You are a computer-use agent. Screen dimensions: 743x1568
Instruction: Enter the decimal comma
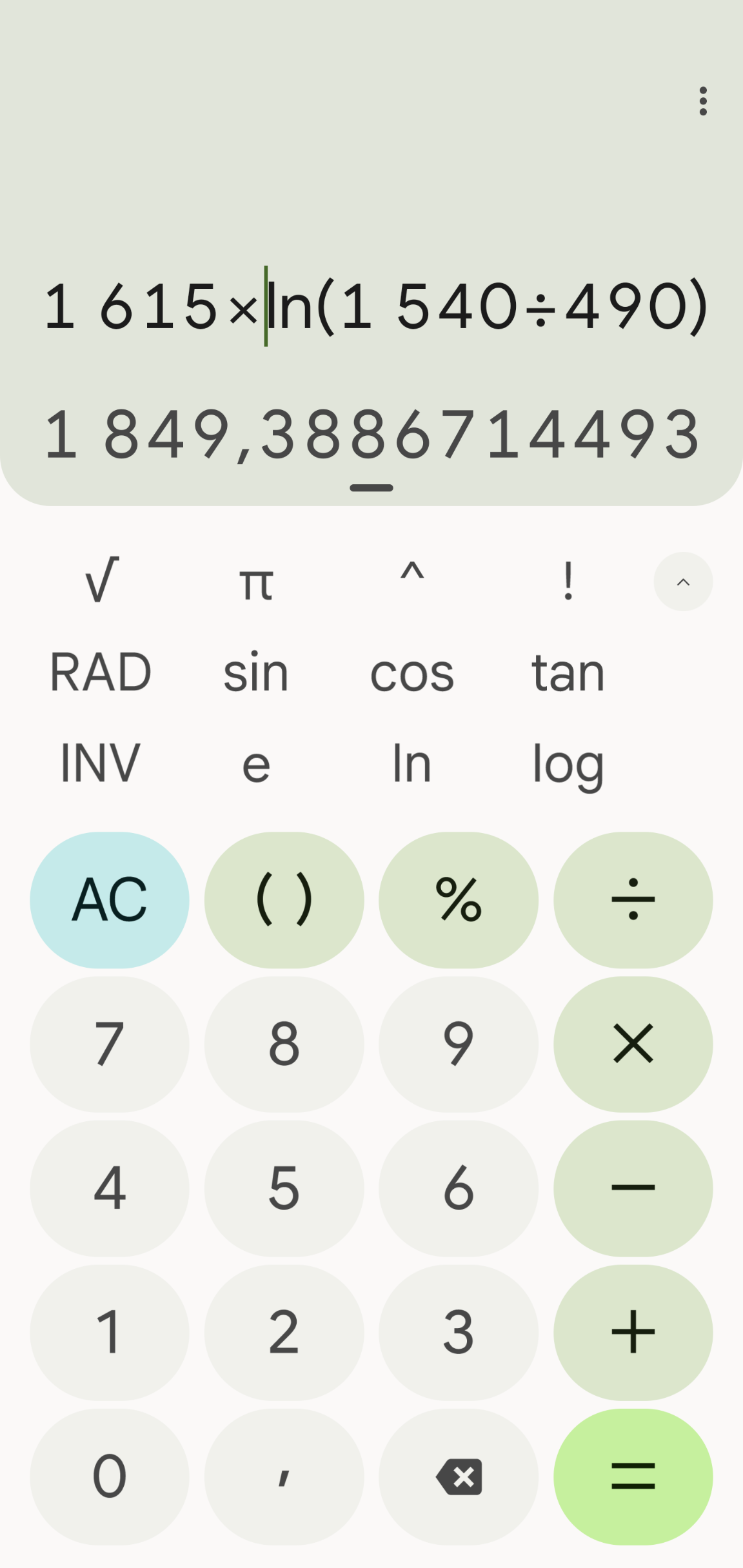(x=284, y=1476)
